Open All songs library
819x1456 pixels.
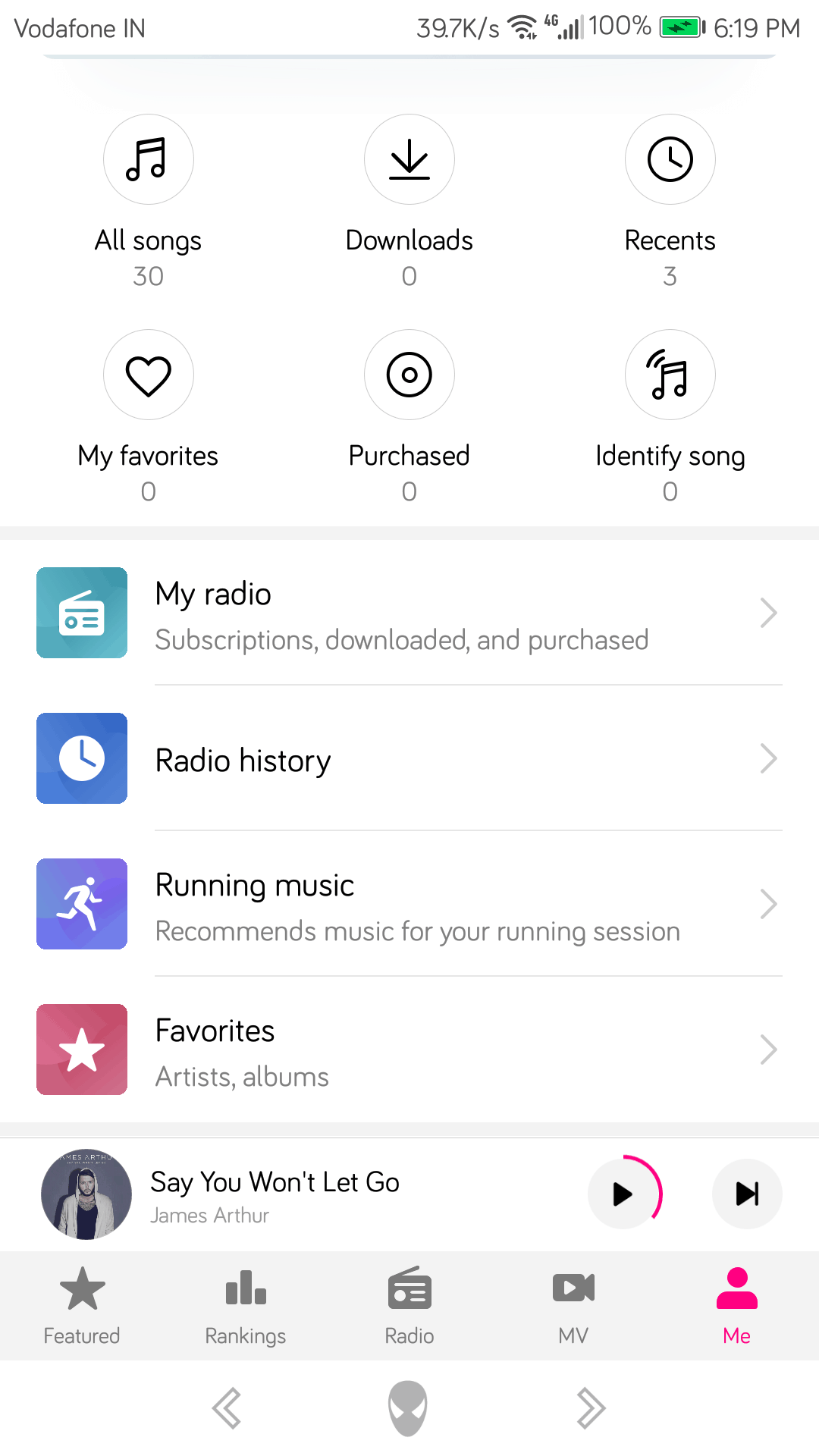tap(149, 160)
